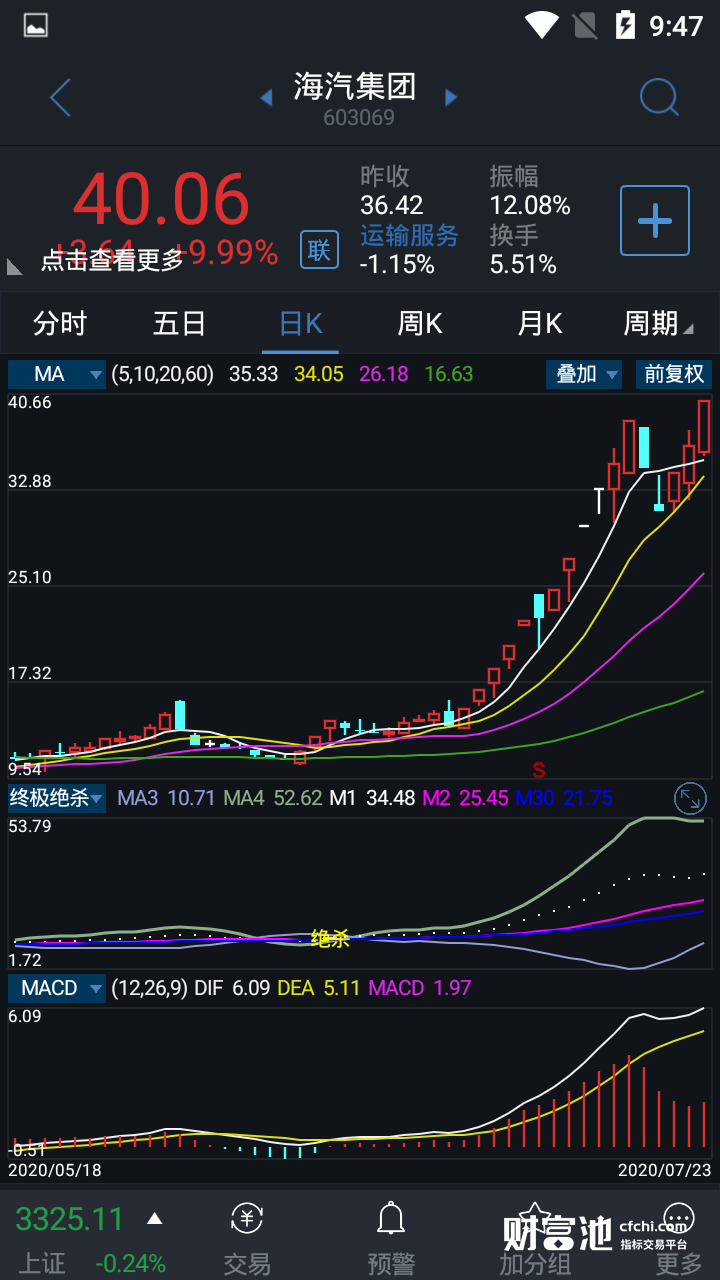Open the 交易 trade option

[246, 1237]
